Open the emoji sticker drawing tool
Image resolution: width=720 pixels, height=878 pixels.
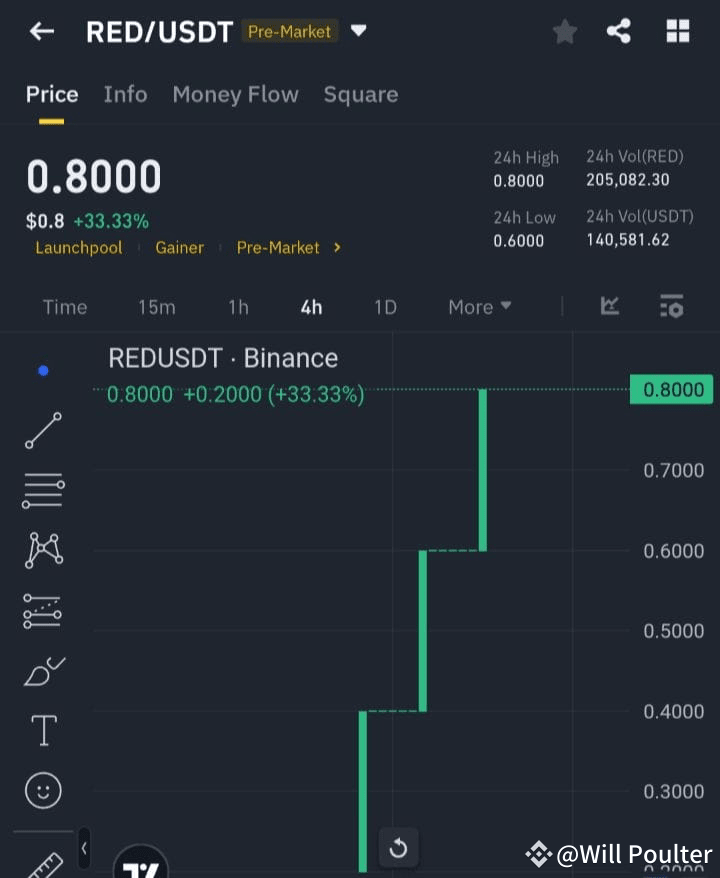coord(43,790)
